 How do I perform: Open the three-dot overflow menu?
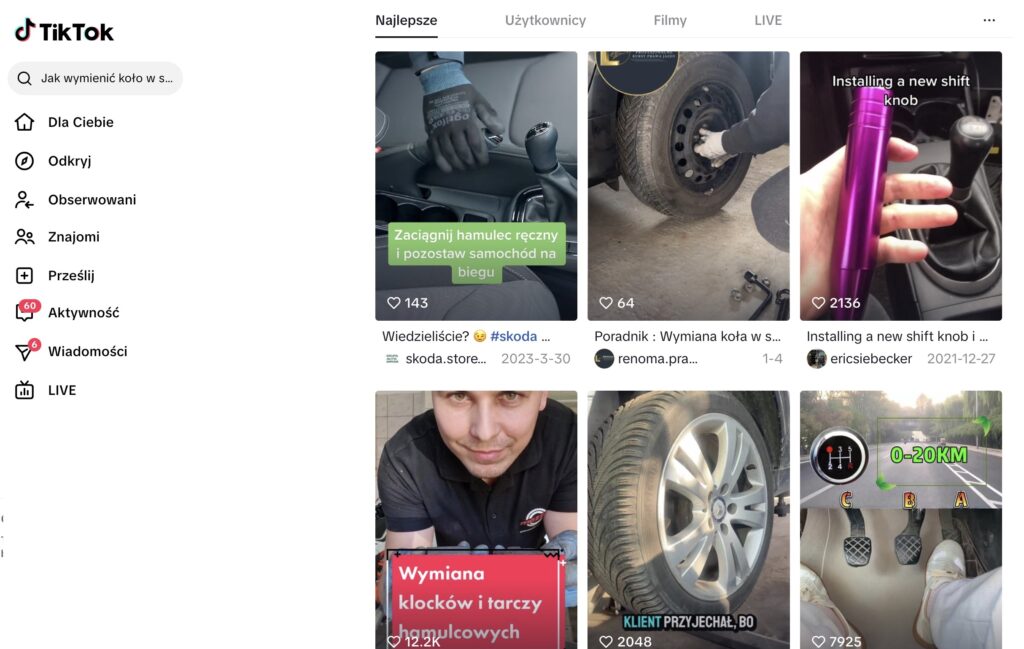click(989, 20)
